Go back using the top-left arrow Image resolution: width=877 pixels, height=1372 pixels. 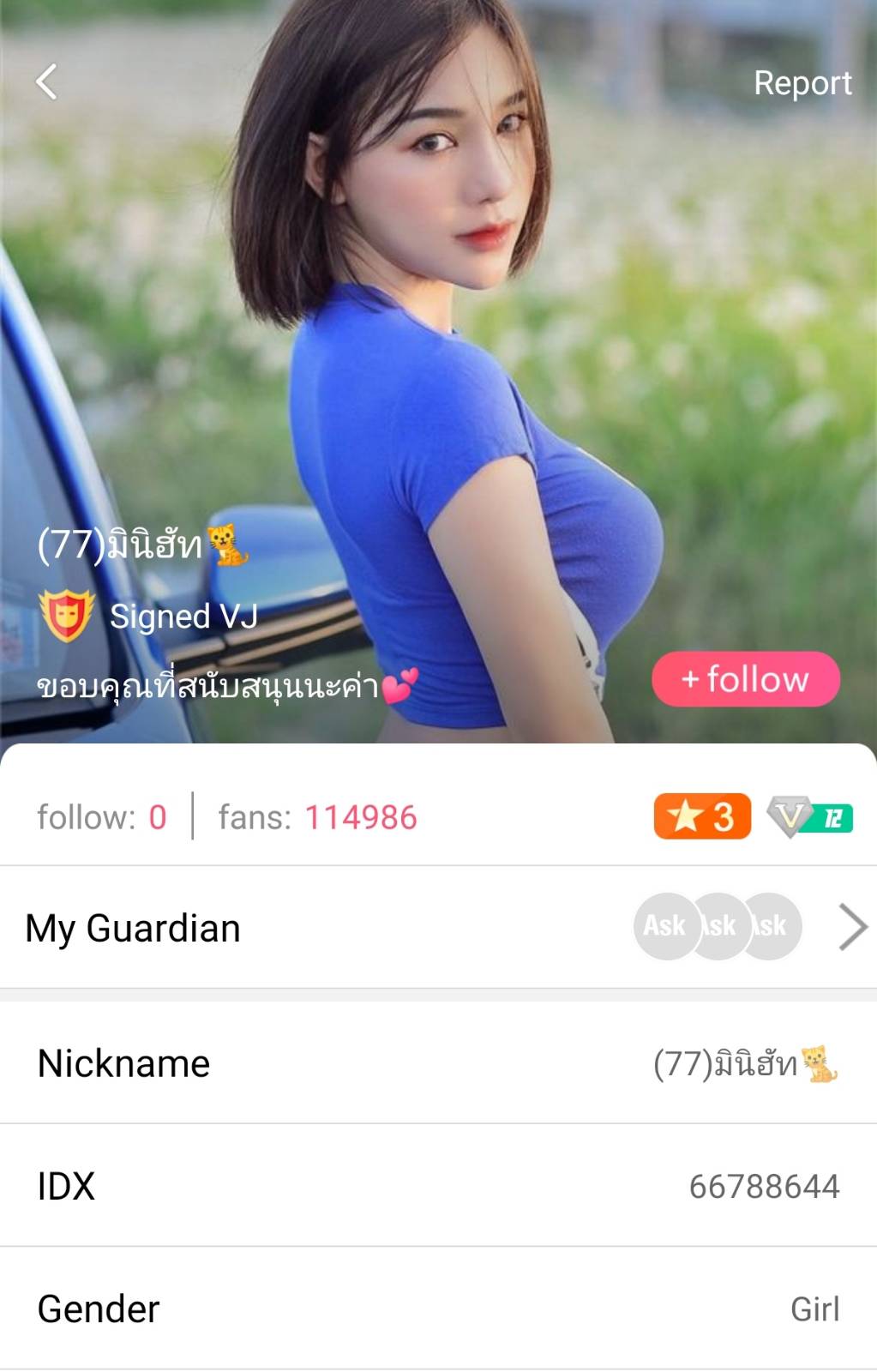point(47,82)
